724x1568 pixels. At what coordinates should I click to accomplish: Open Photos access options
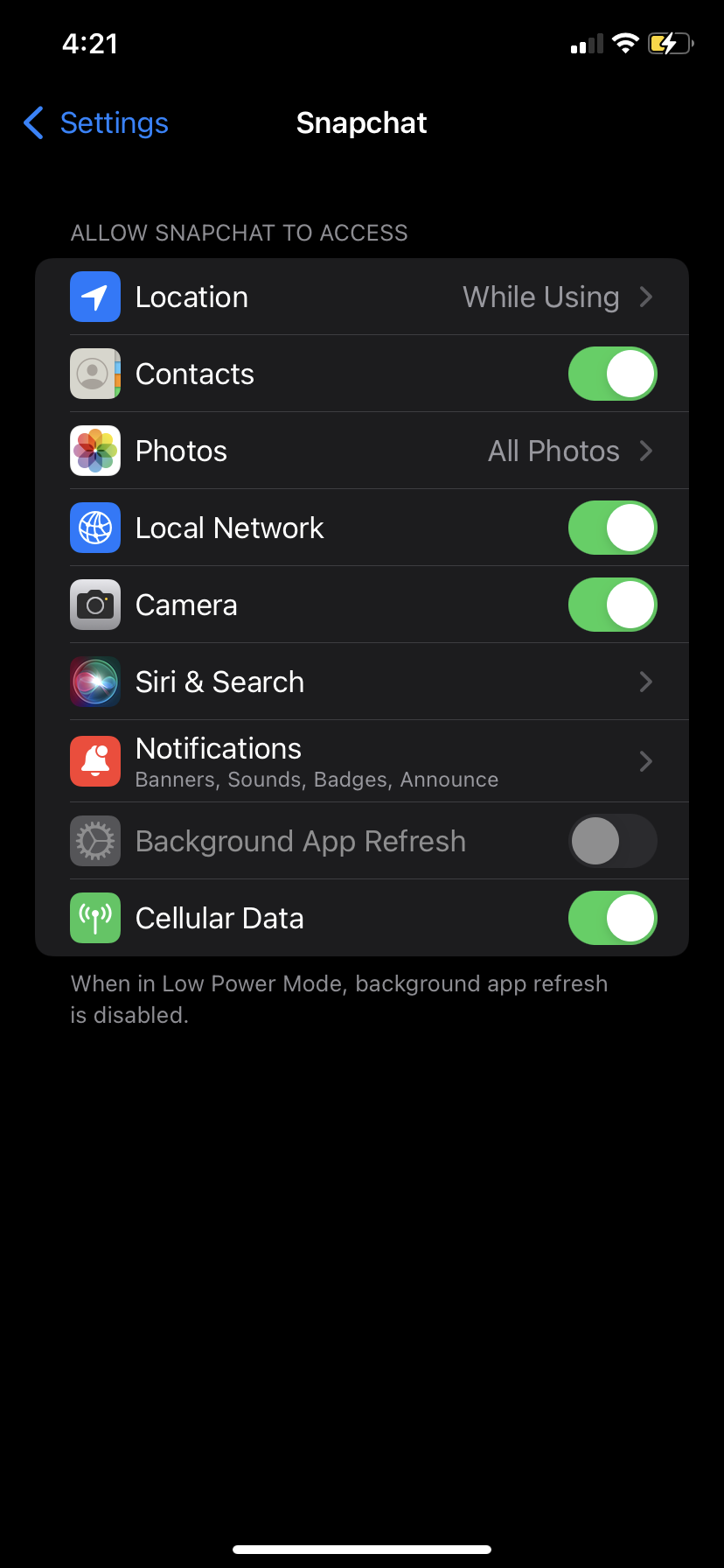click(x=362, y=451)
